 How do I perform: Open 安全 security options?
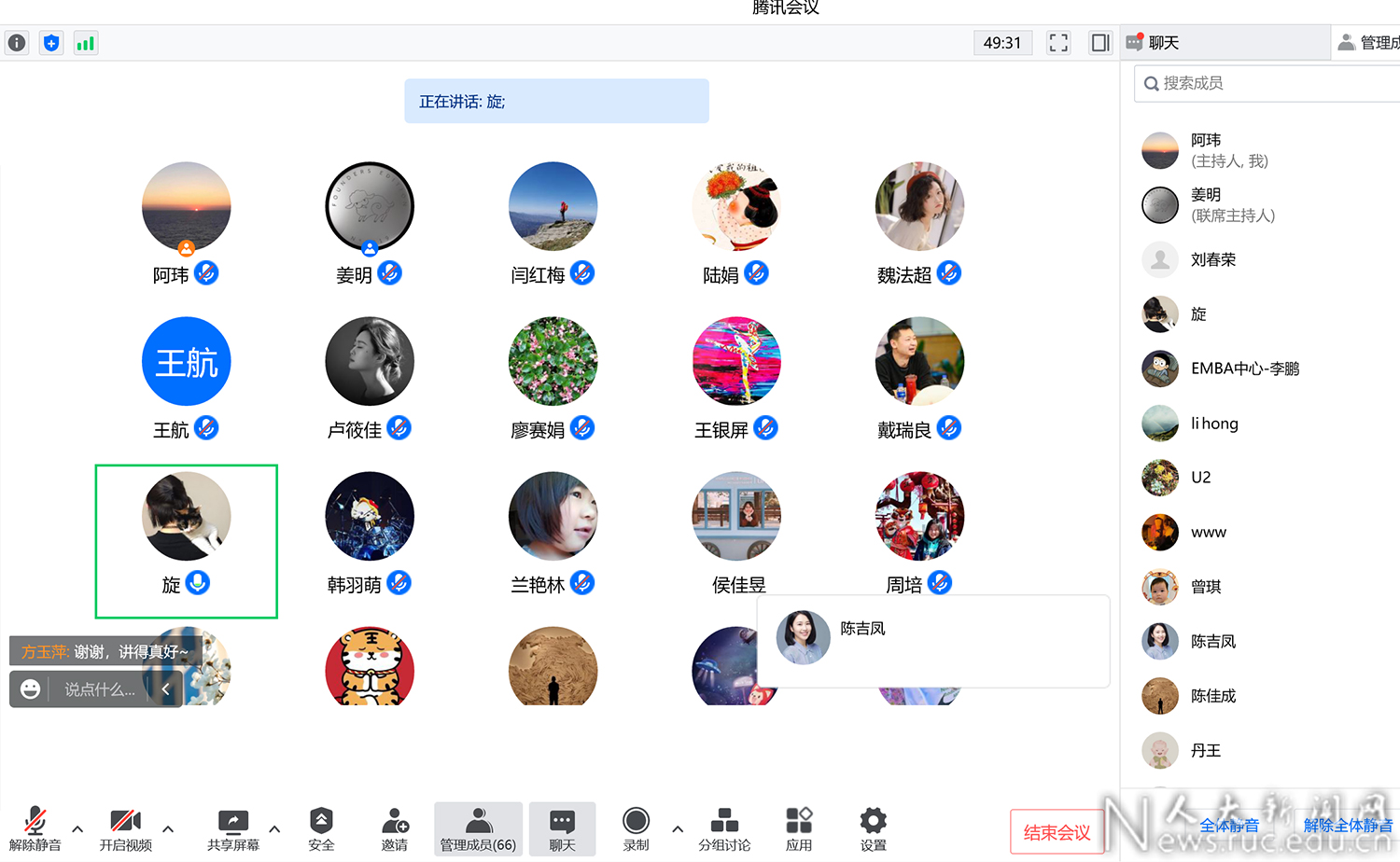(321, 828)
